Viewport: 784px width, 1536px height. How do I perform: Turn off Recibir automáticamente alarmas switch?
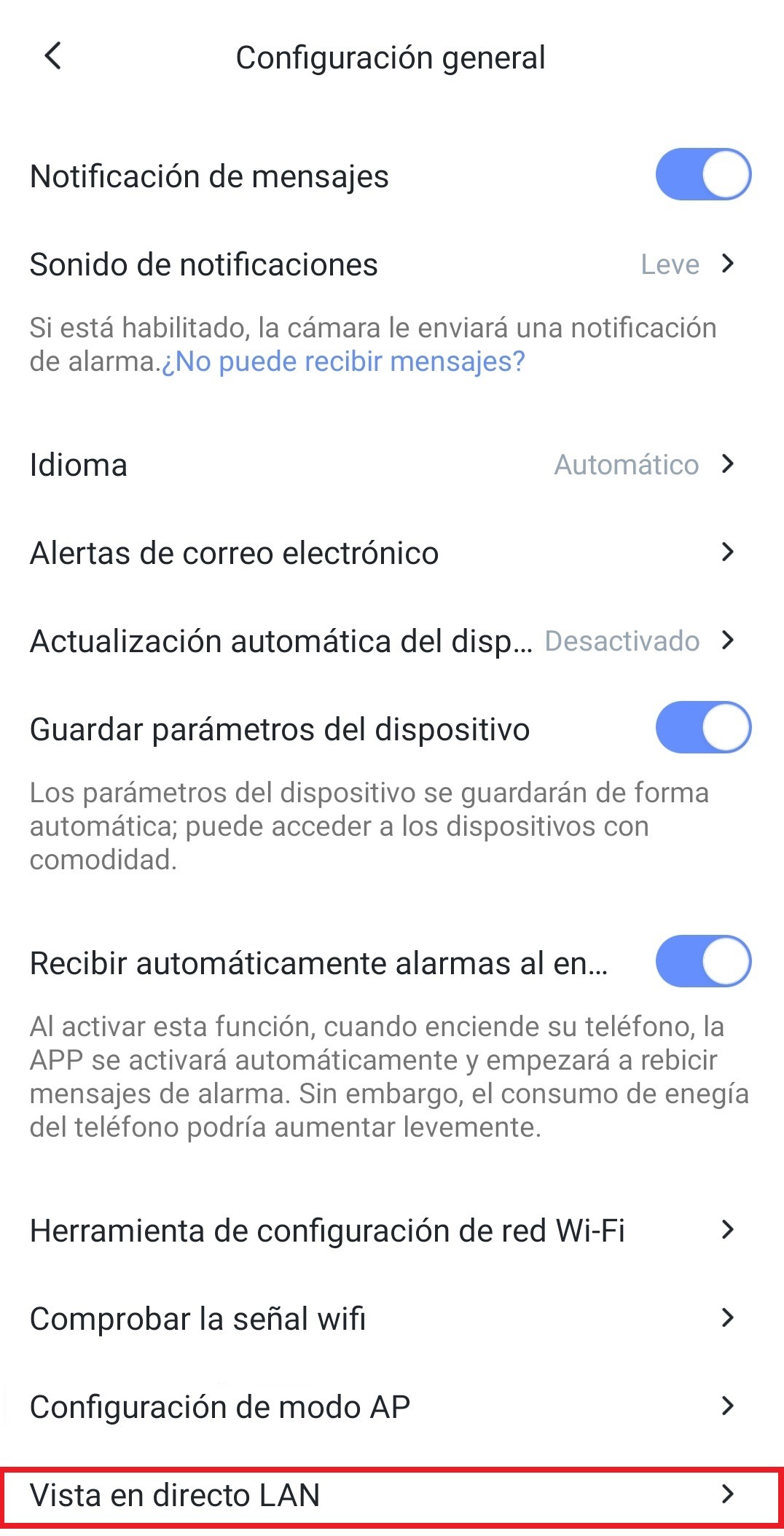(x=703, y=962)
